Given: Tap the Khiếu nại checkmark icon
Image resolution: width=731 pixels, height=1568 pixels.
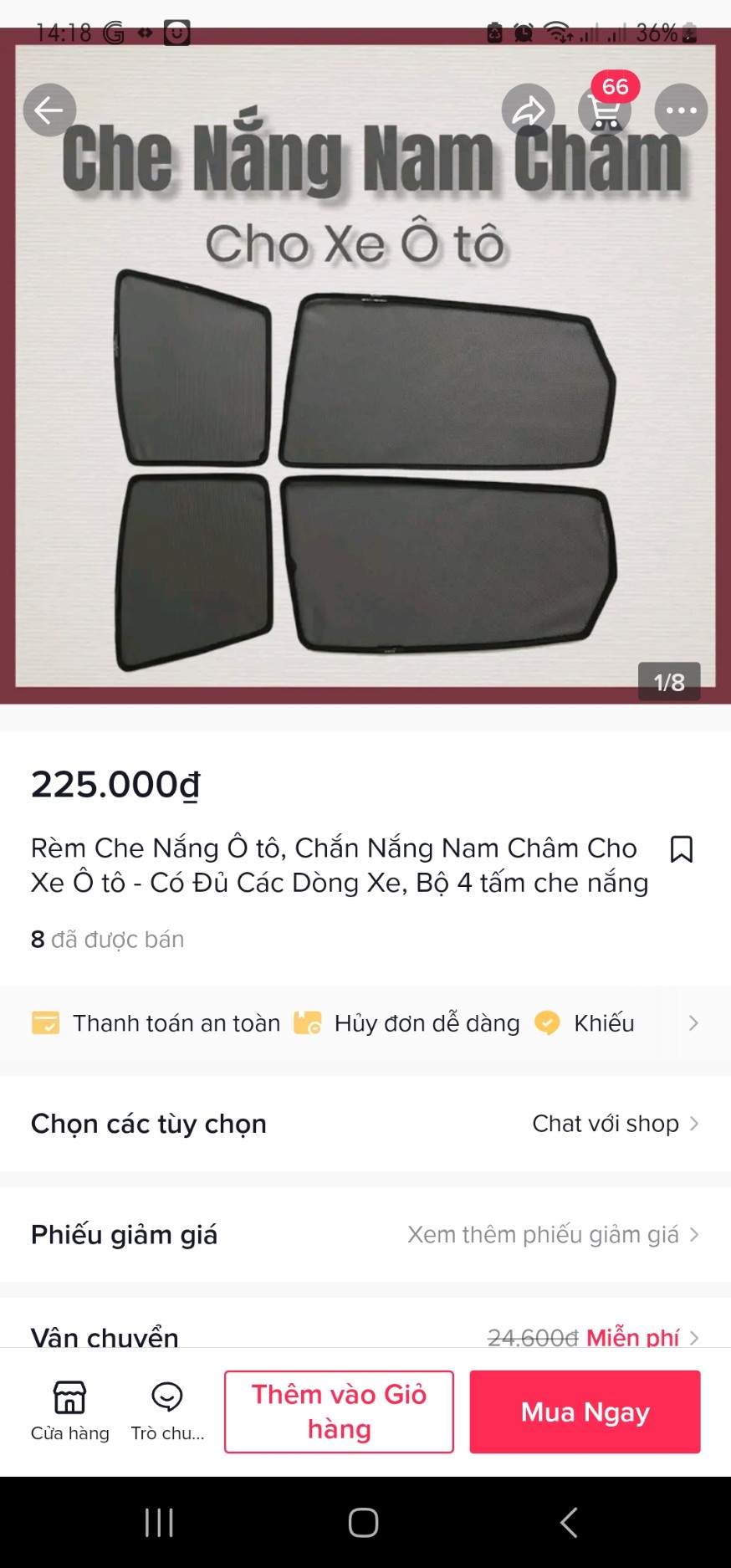Looking at the screenshot, I should [548, 1022].
